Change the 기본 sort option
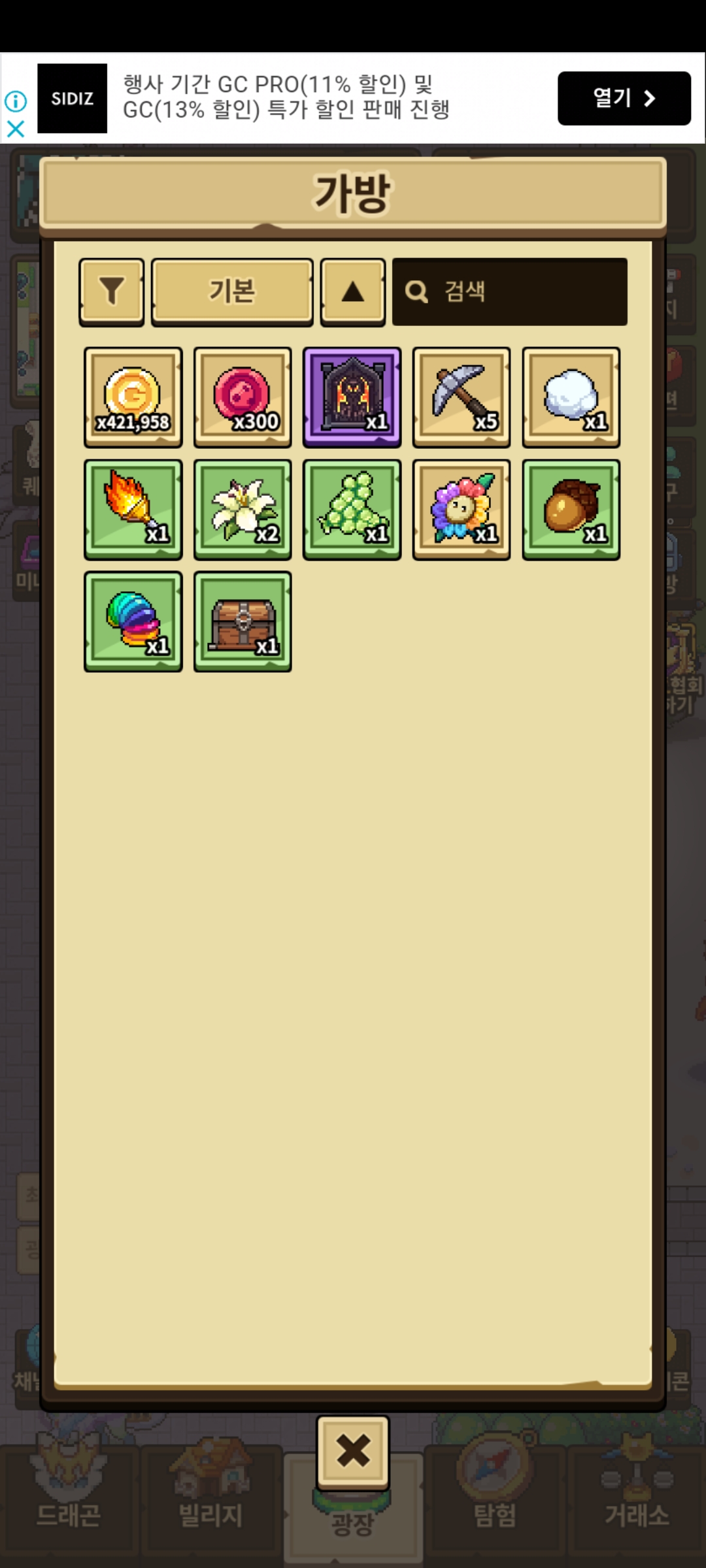 pyautogui.click(x=231, y=291)
